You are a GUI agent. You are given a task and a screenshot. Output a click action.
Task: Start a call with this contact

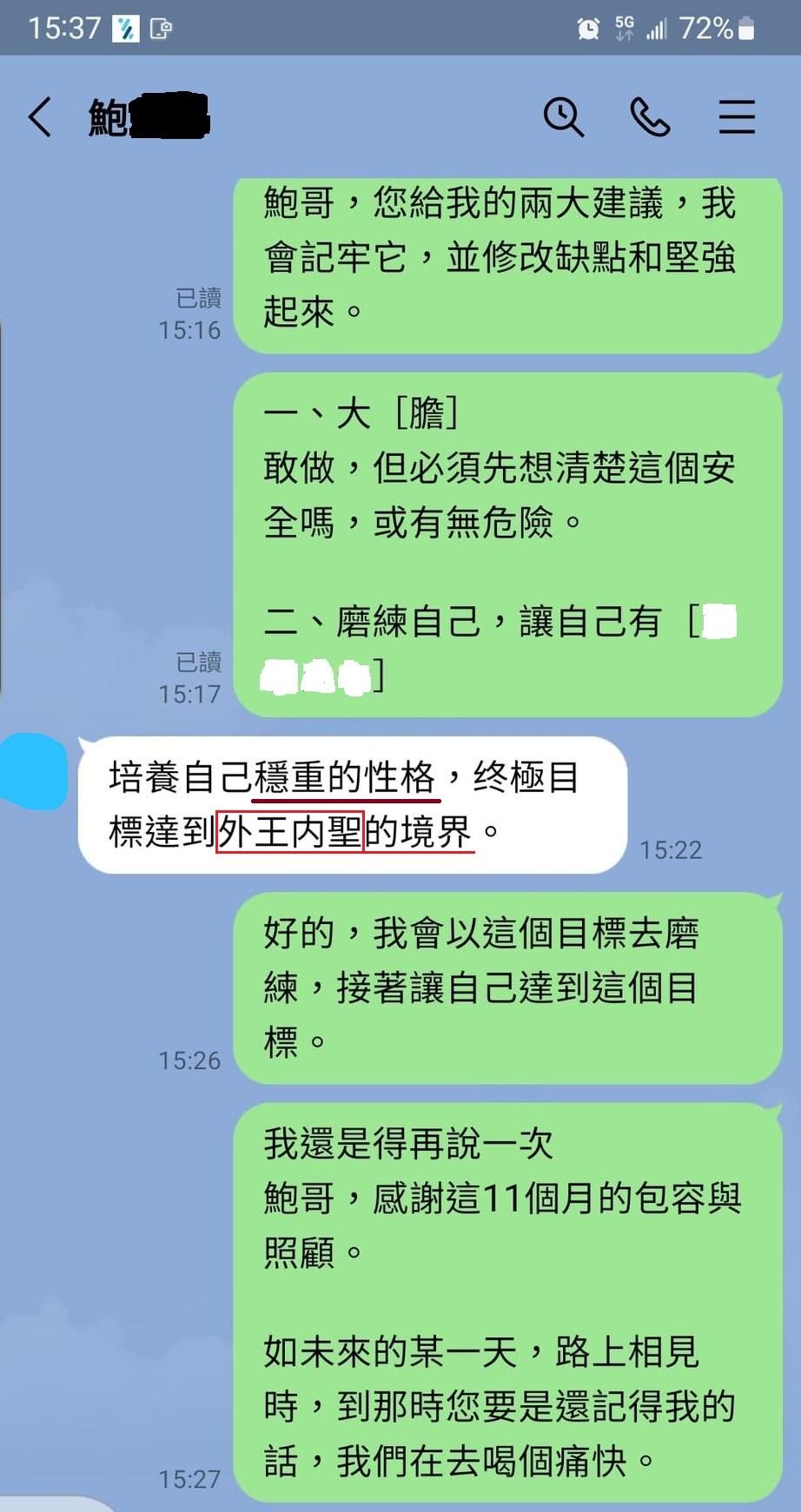(x=649, y=116)
